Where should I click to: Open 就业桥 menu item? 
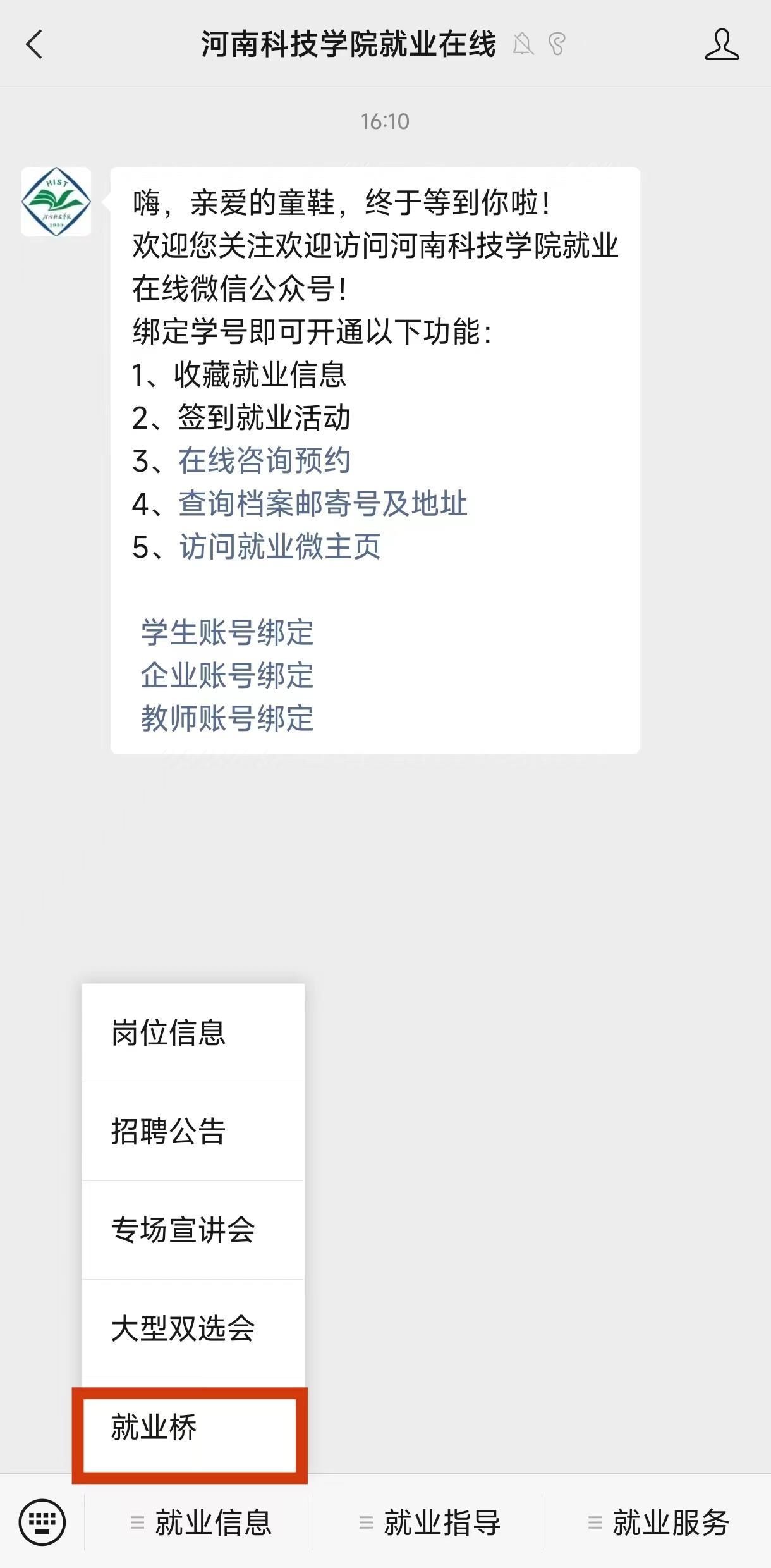click(x=190, y=1427)
